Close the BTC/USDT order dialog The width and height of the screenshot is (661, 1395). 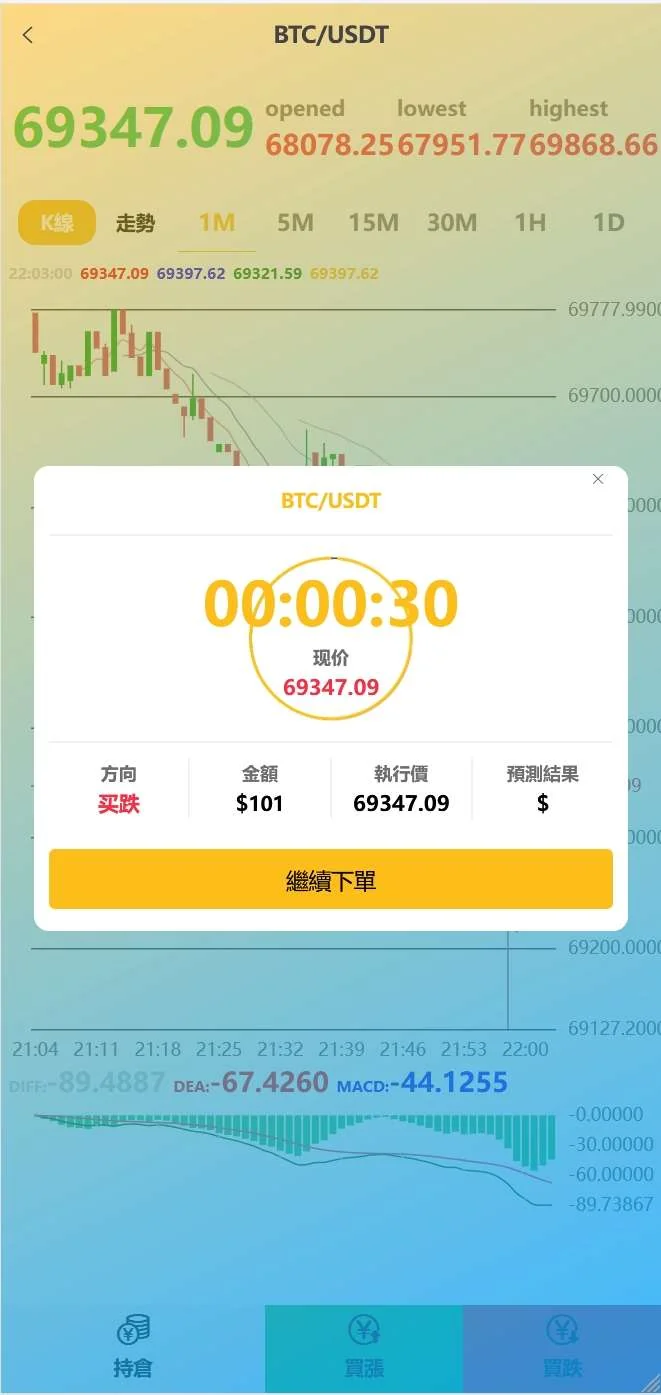pos(598,479)
